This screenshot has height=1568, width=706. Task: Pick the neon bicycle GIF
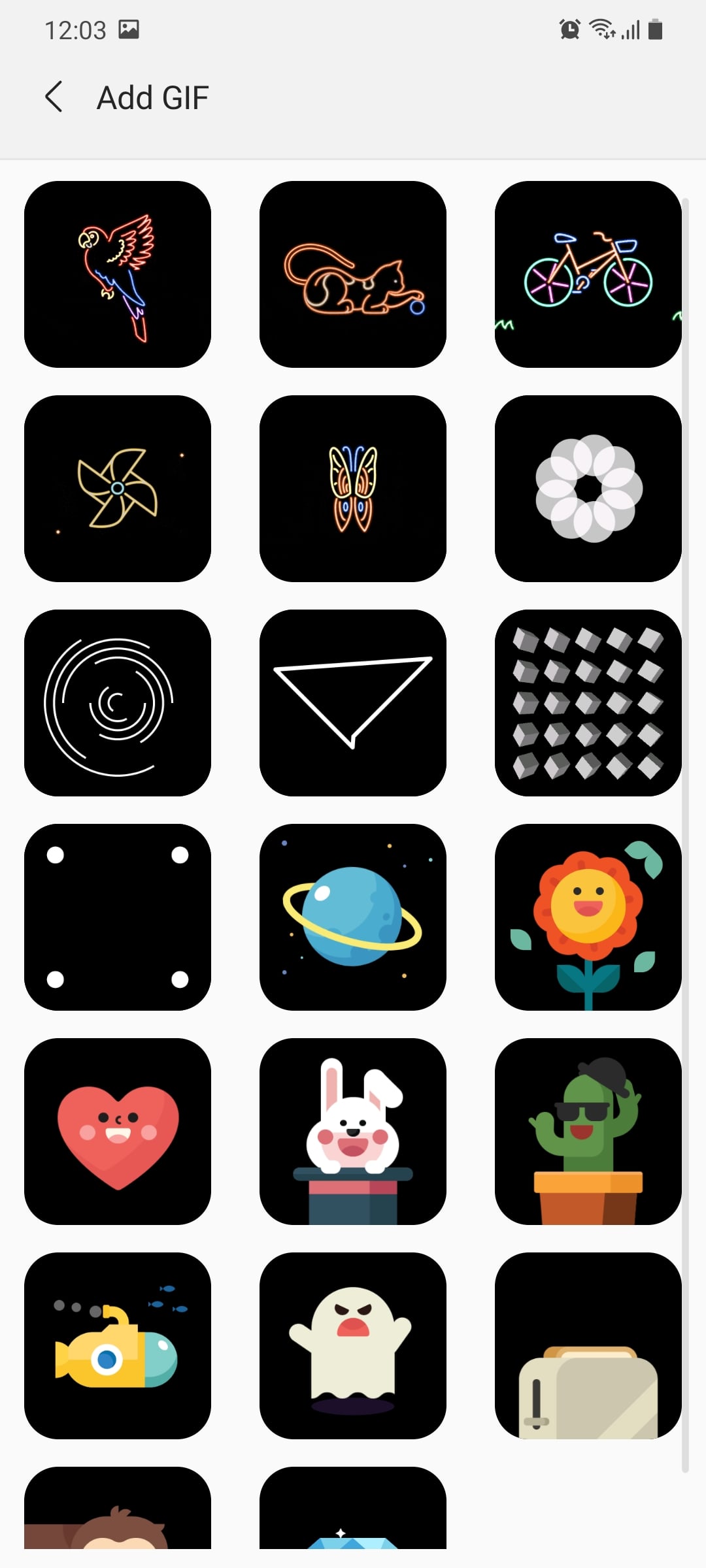click(x=588, y=274)
